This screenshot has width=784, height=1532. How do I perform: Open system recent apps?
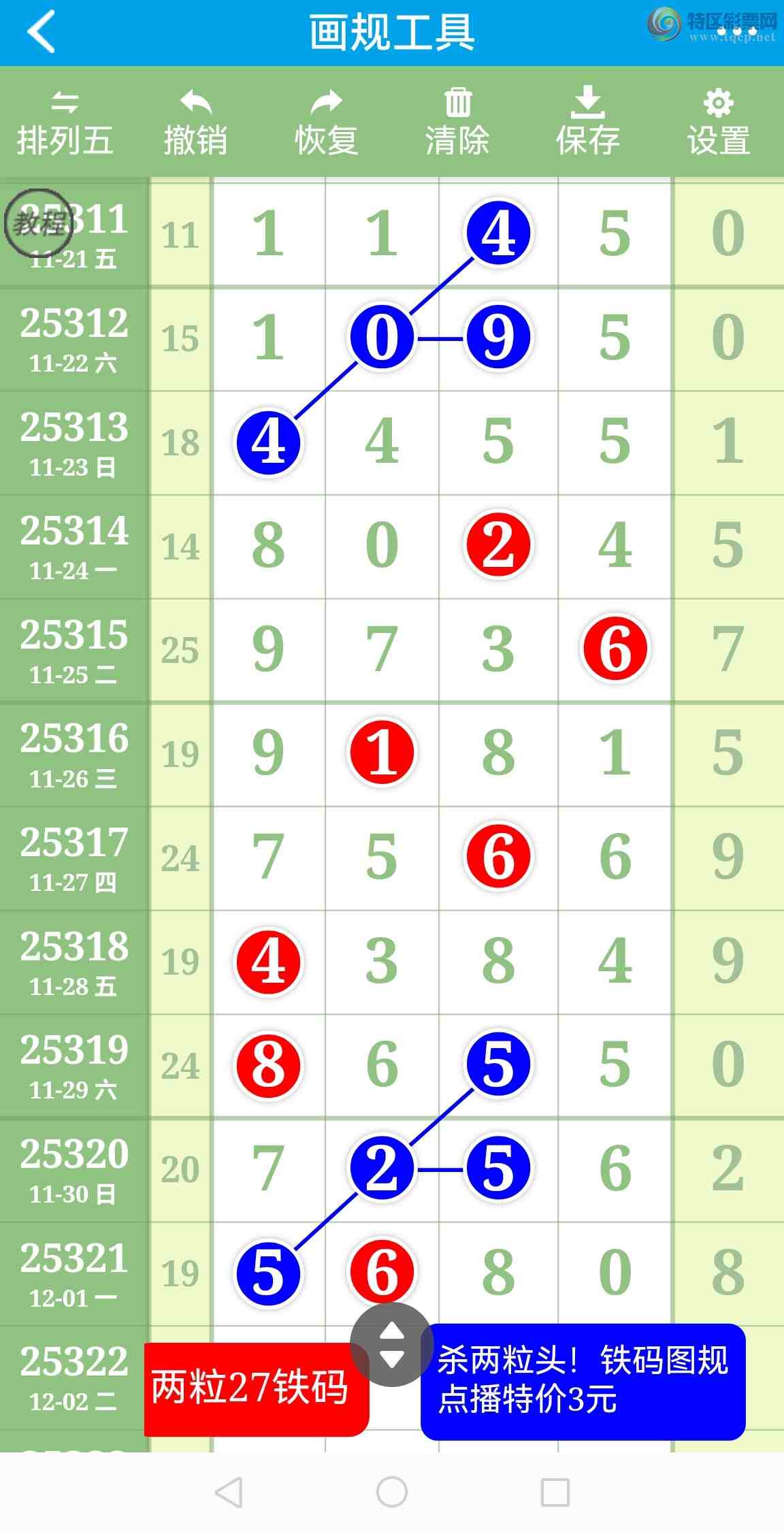coord(555,1492)
